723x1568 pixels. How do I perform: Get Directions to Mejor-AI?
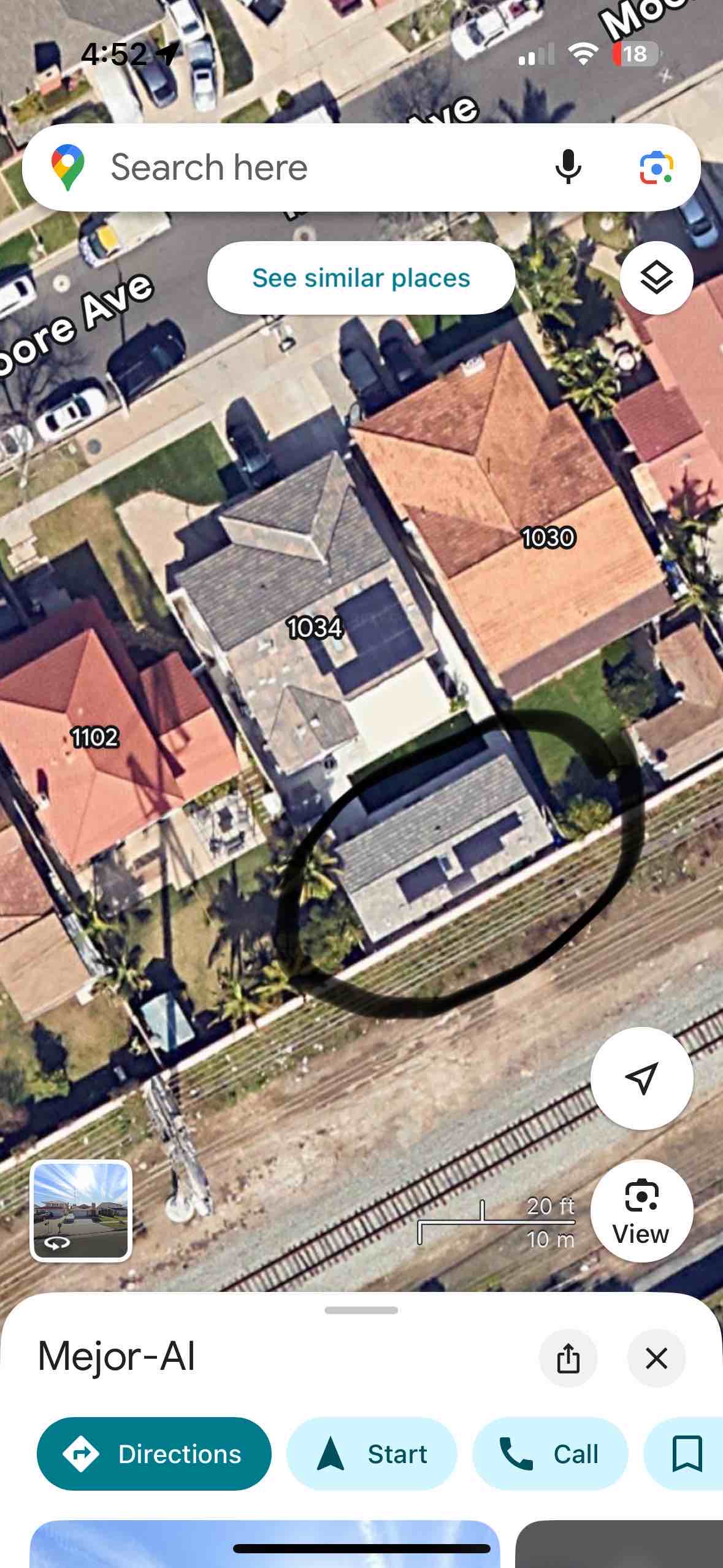[154, 1454]
